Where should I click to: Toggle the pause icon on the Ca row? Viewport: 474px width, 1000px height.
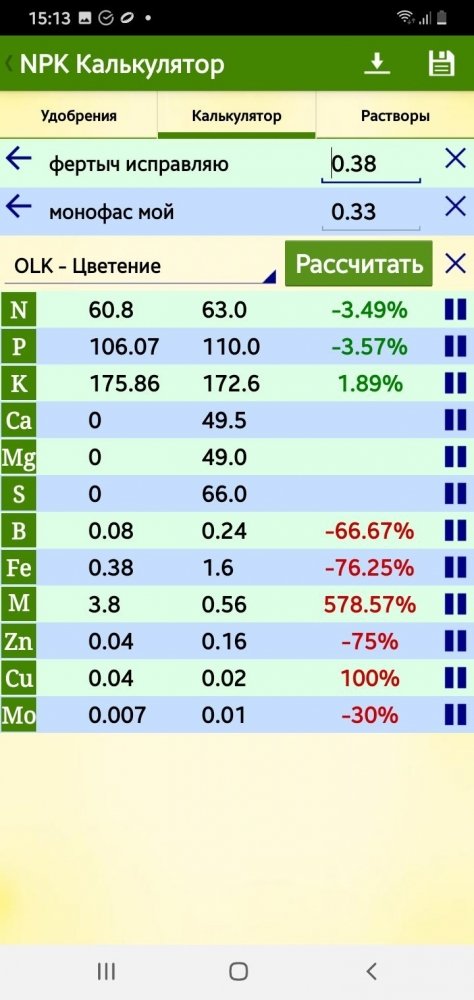(455, 420)
